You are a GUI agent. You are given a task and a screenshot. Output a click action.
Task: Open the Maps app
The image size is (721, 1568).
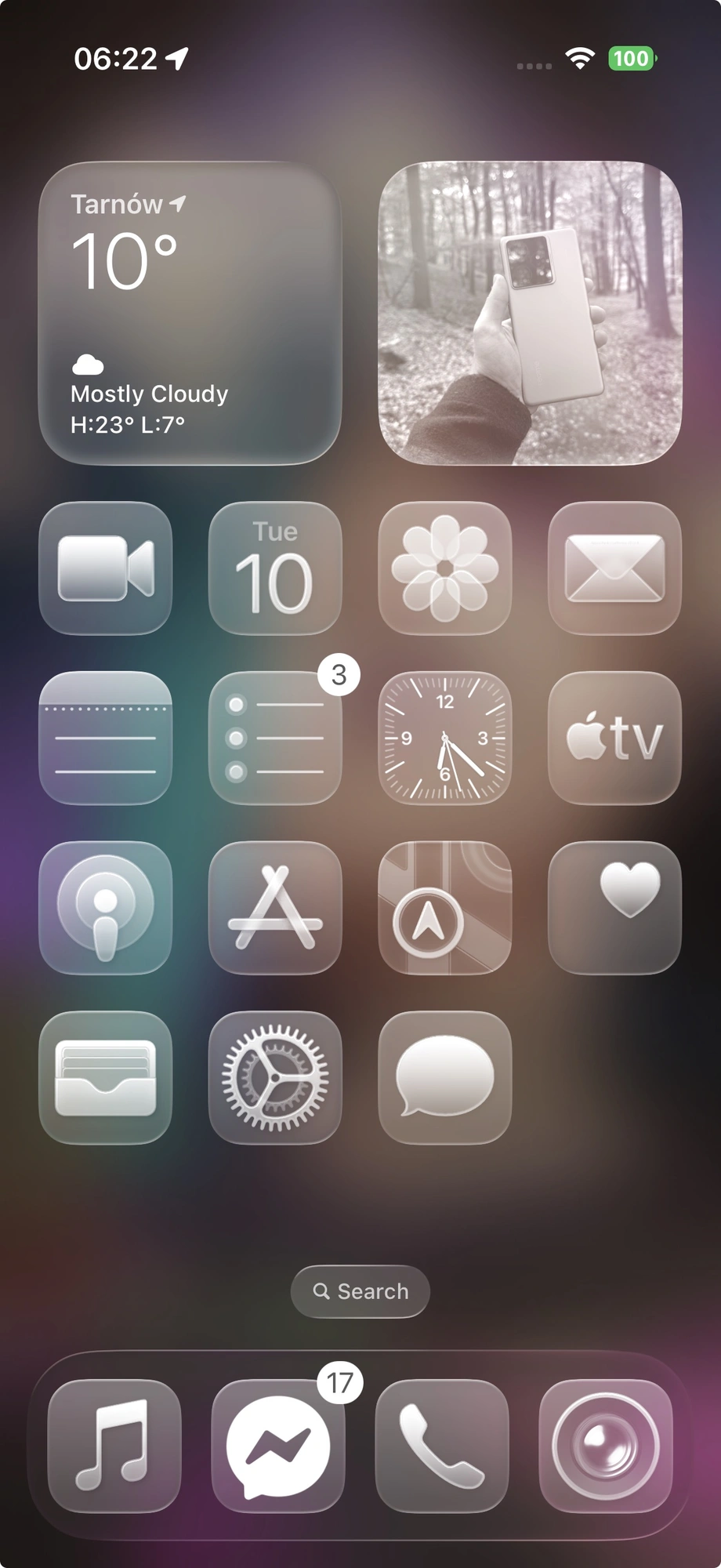(x=444, y=908)
